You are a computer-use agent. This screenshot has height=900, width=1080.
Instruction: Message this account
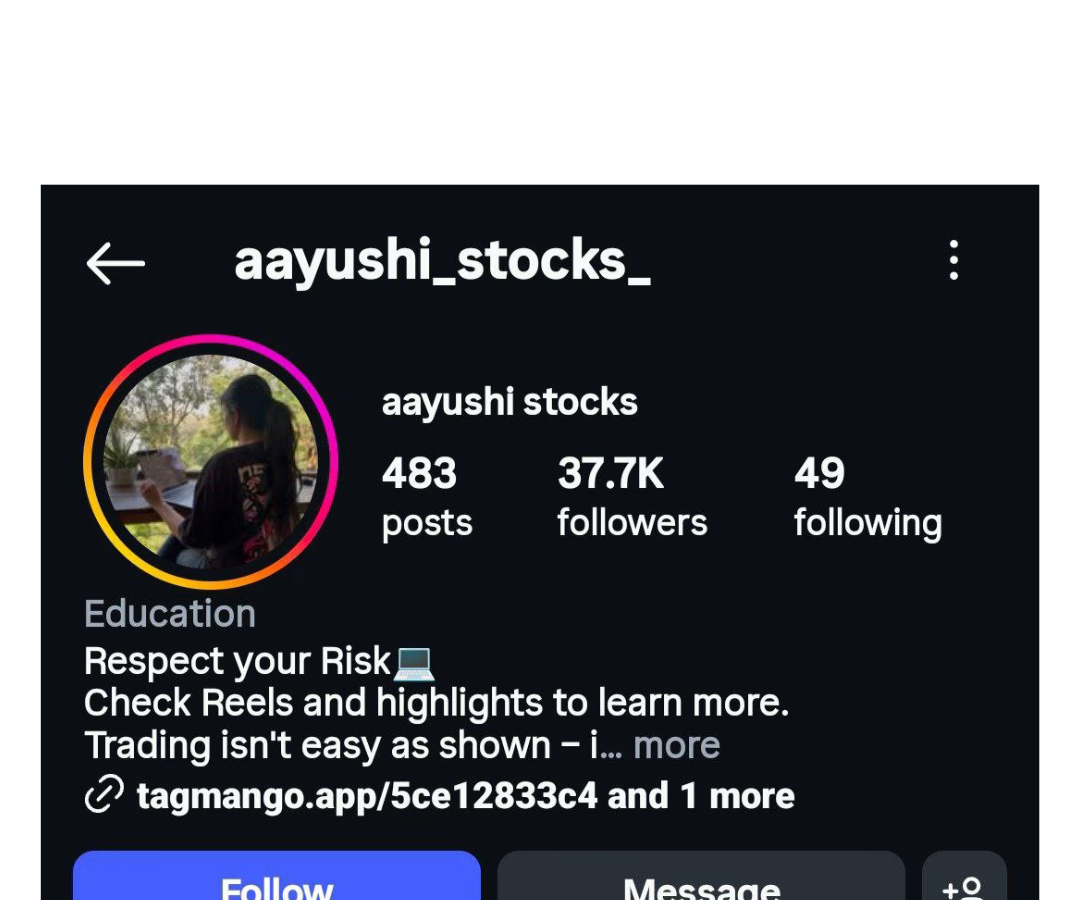[701, 880]
